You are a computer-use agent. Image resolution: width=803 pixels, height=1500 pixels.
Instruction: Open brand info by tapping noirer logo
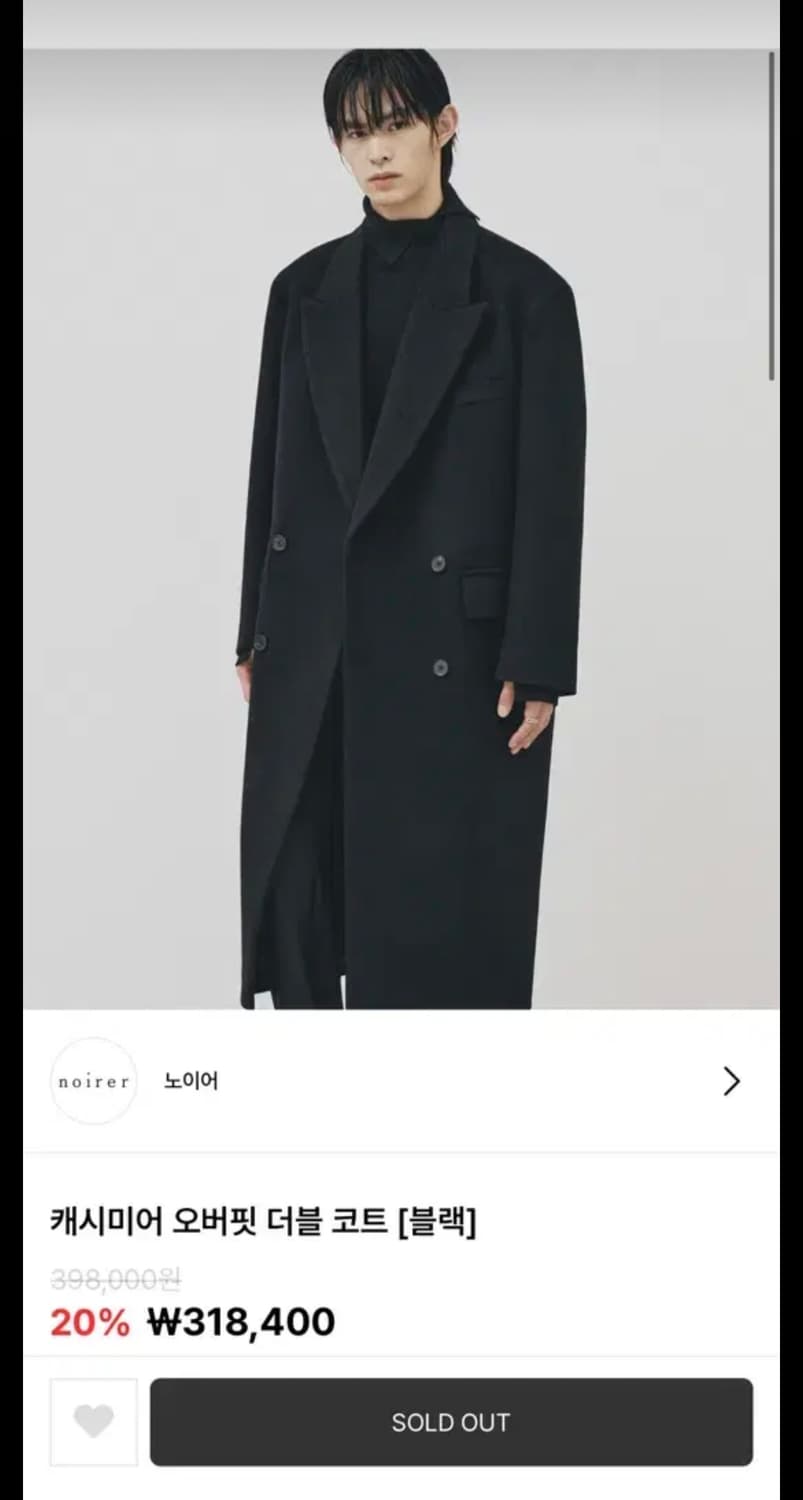click(92, 1081)
